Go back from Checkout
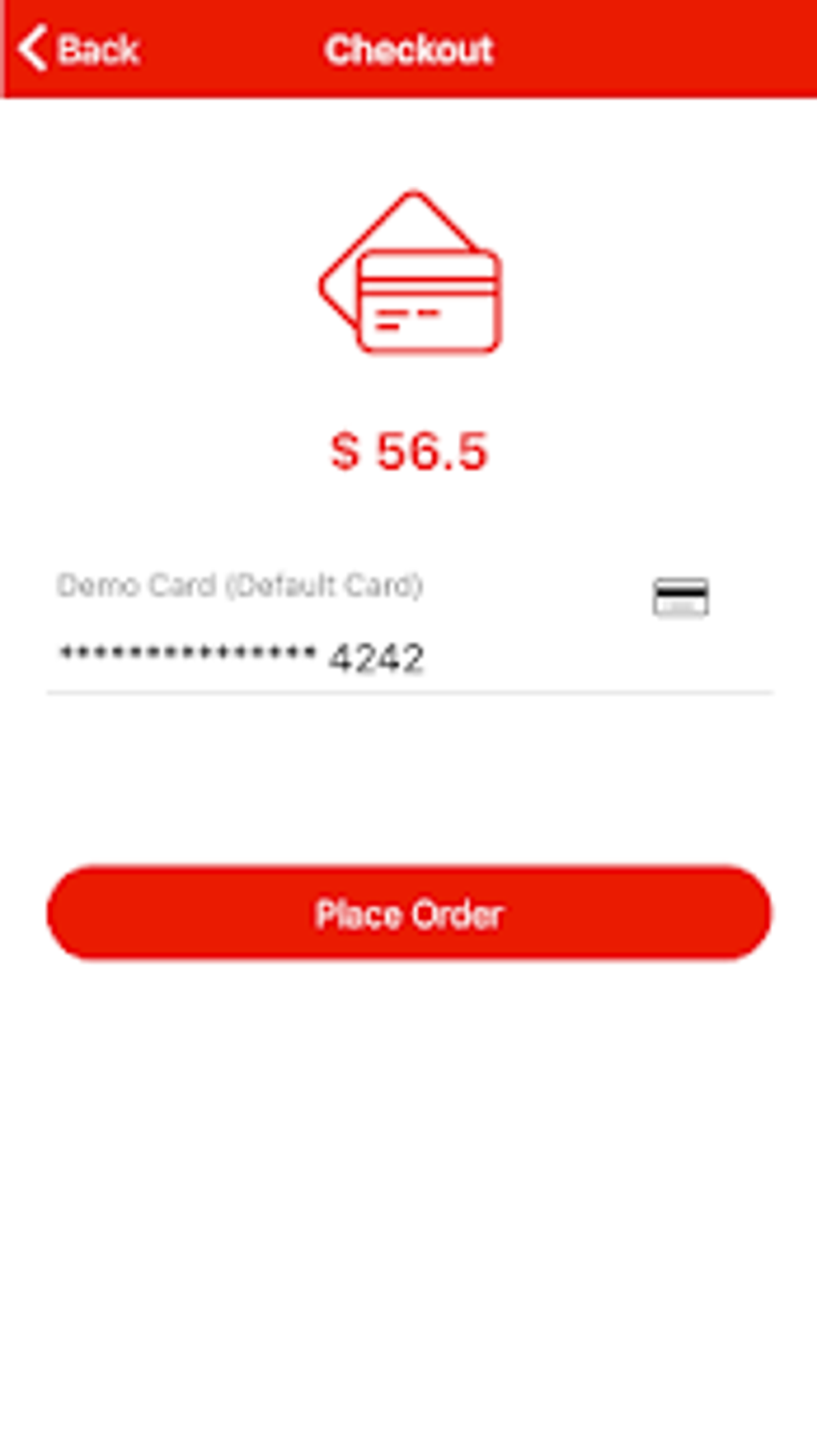The width and height of the screenshot is (817, 1456). [x=78, y=50]
